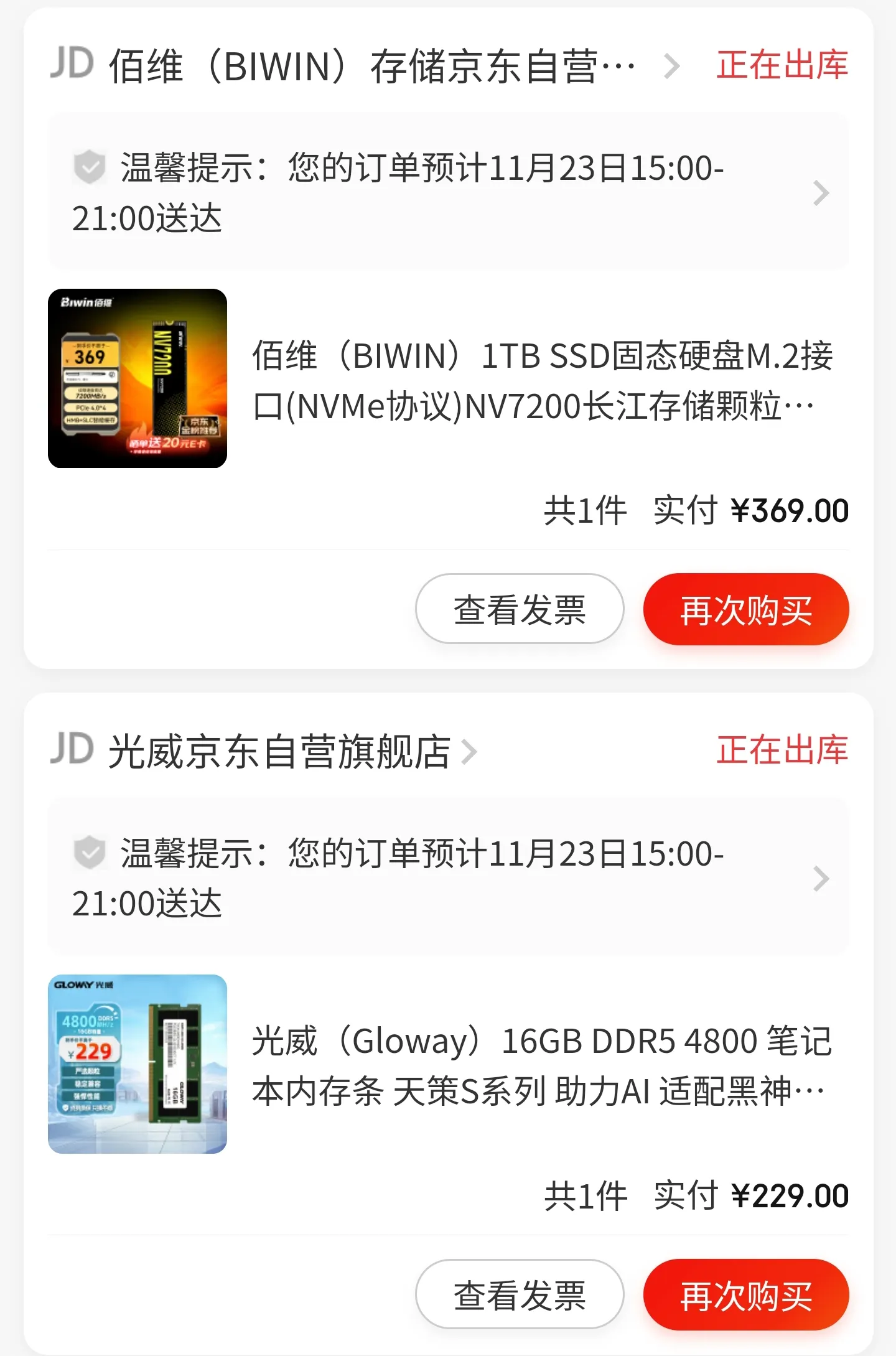
Task: Tap 再次购买 for the BIWIN SSD order
Action: tap(745, 609)
